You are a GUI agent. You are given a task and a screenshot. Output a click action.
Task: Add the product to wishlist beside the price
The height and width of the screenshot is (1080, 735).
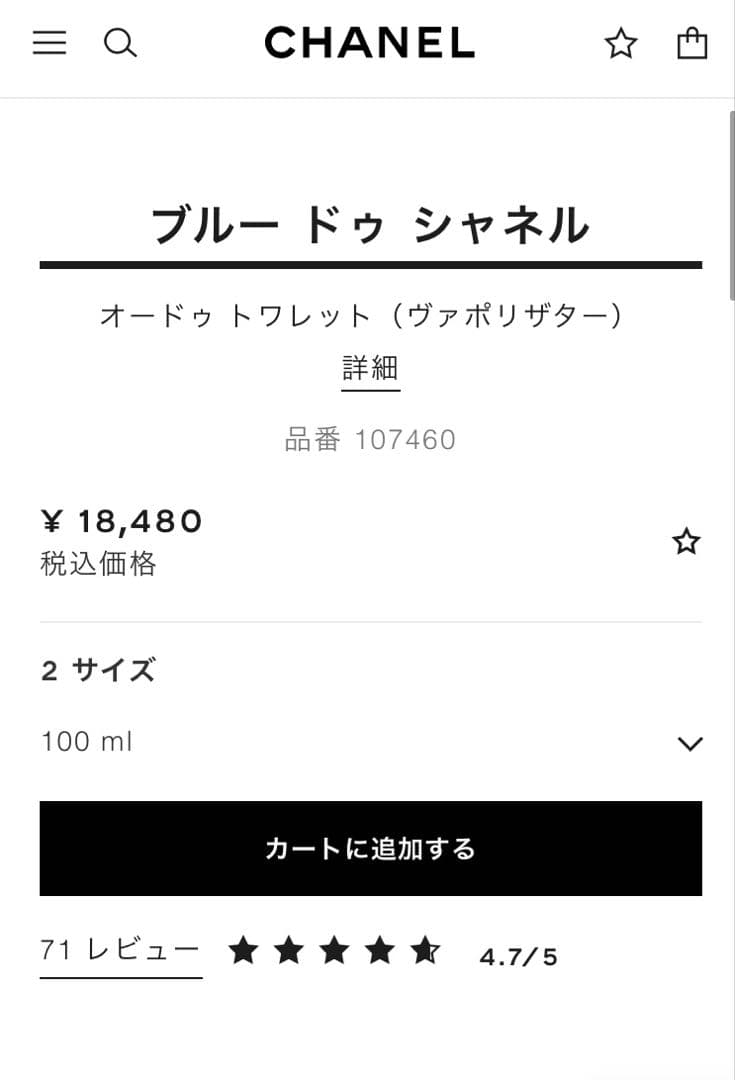click(686, 541)
